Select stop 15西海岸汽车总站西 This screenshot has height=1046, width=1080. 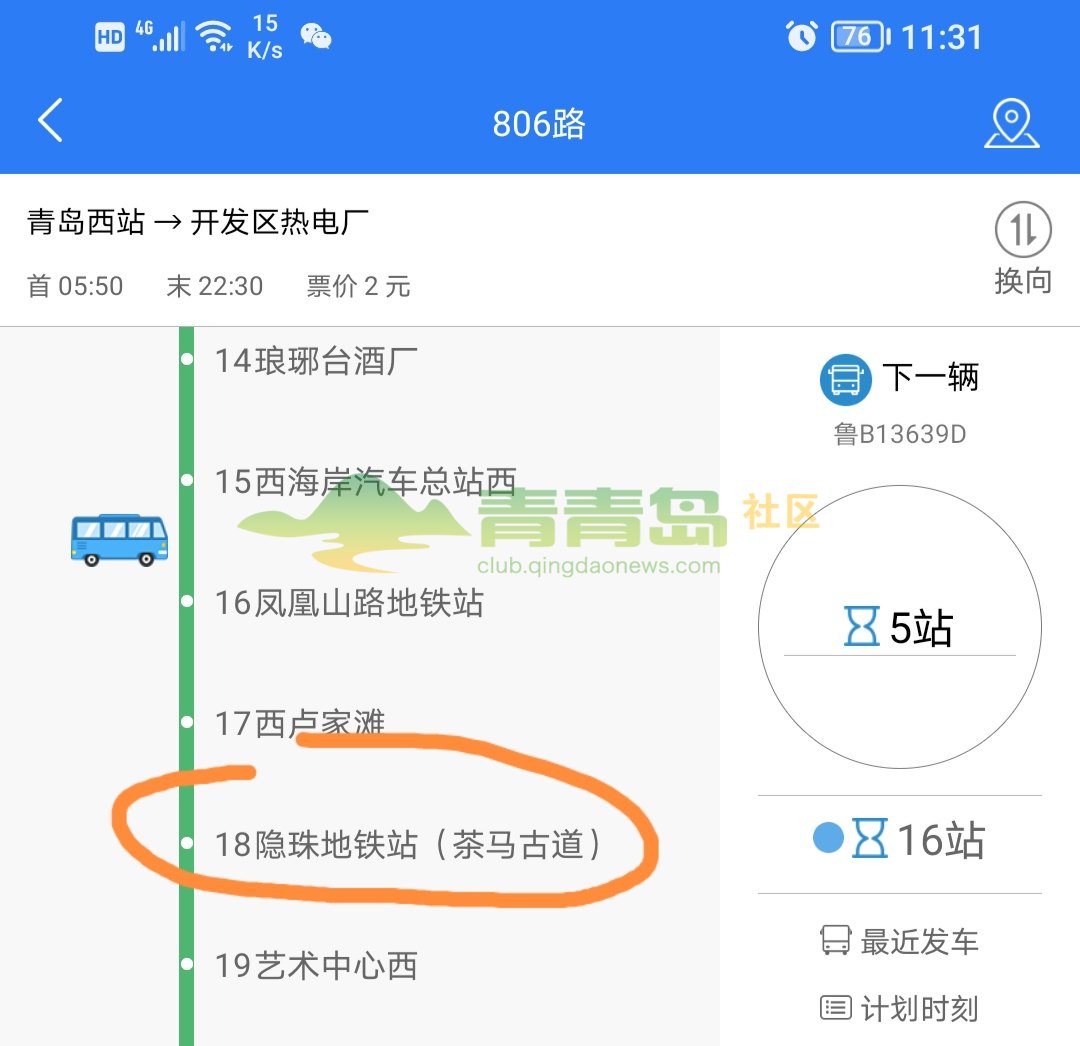point(365,482)
